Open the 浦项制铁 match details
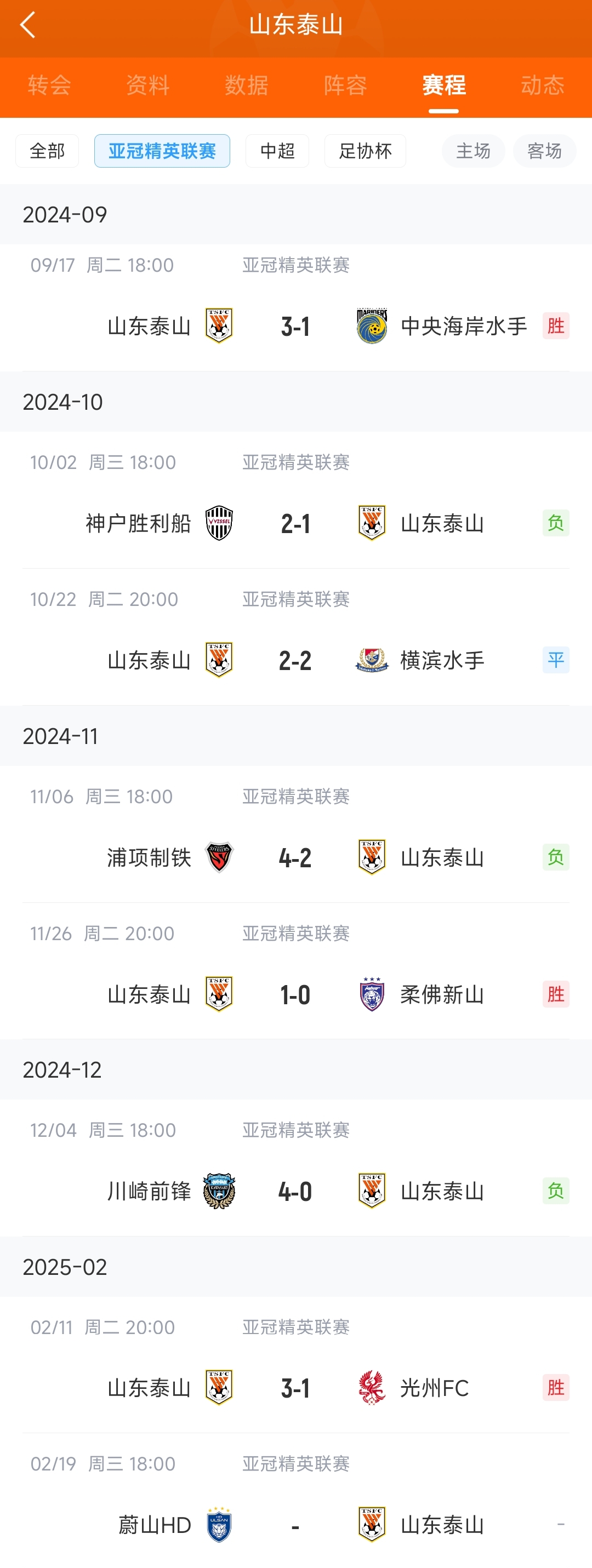This screenshot has height=1568, width=592. tap(296, 857)
